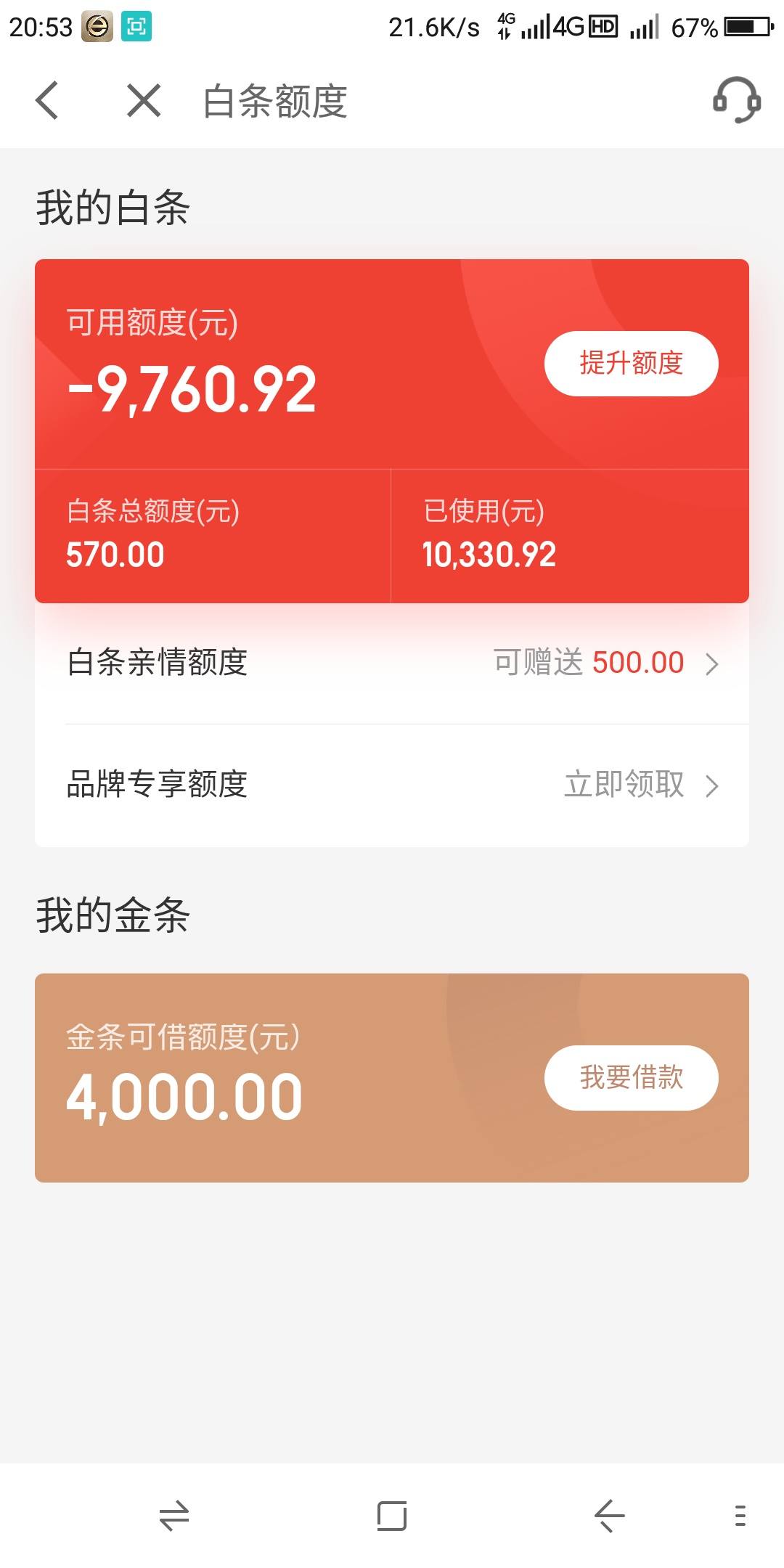This screenshot has height=1568, width=784.
Task: Go back using the top-left arrow
Action: tap(47, 100)
